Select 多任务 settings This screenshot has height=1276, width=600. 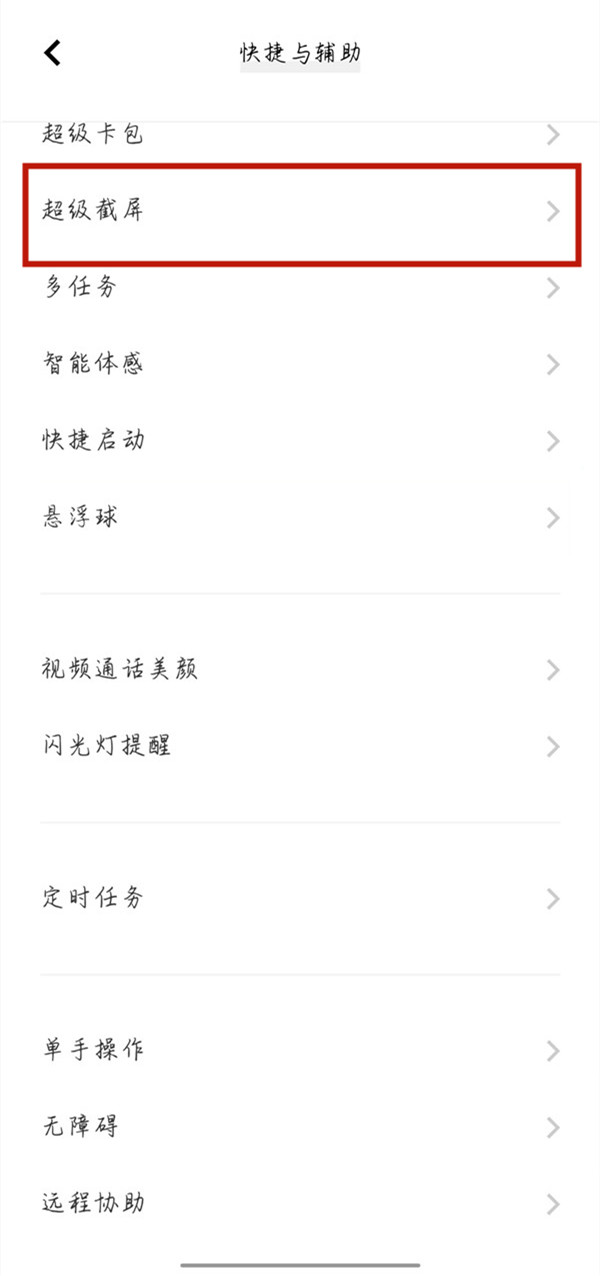[x=300, y=288]
